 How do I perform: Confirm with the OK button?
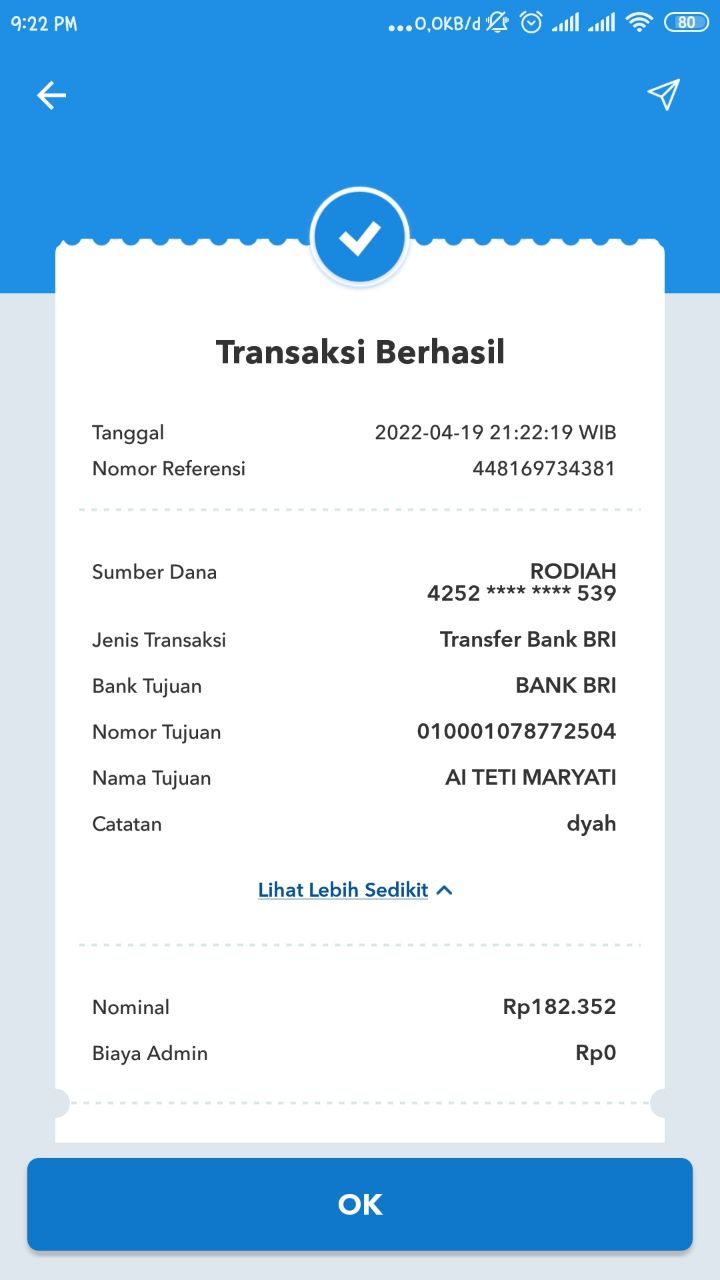coord(360,1204)
